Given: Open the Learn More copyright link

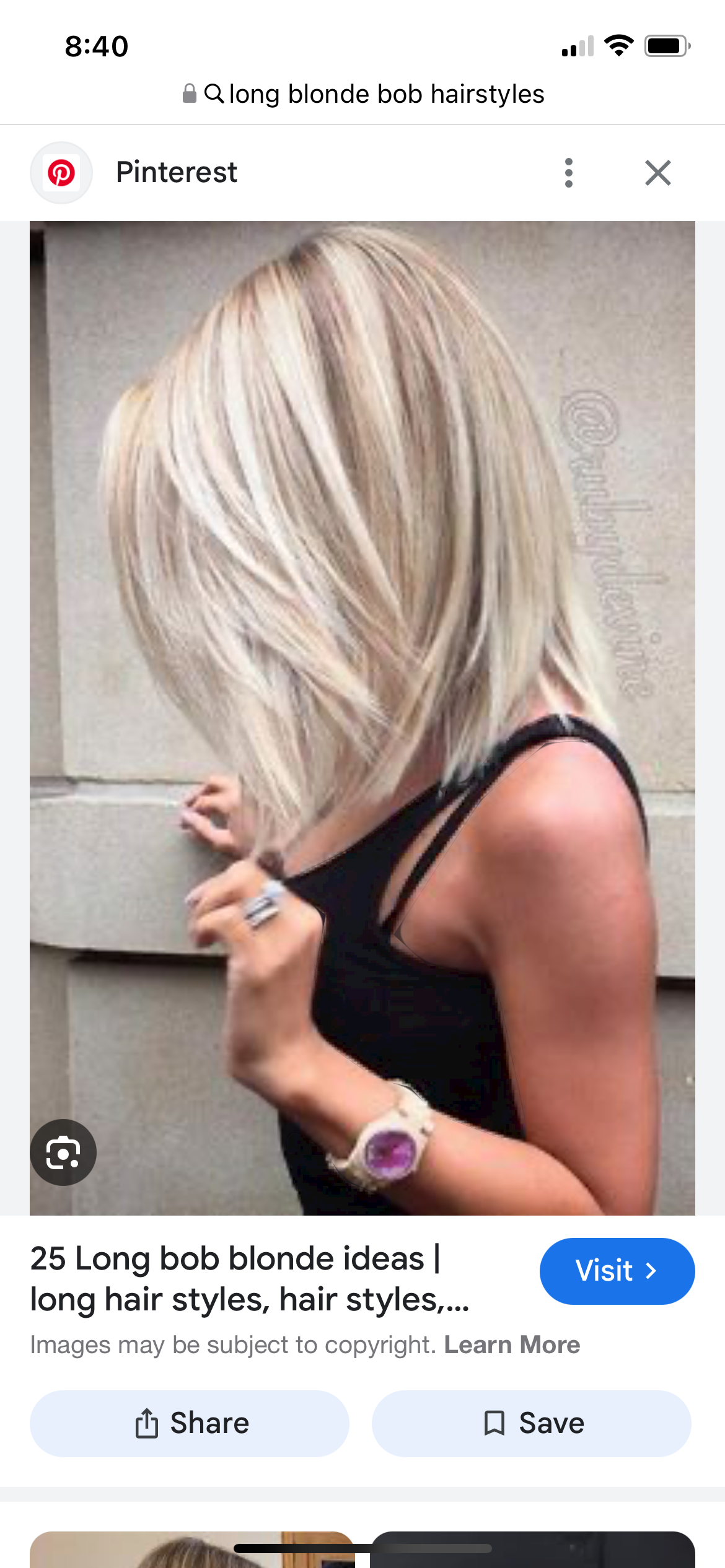Looking at the screenshot, I should tap(512, 1344).
